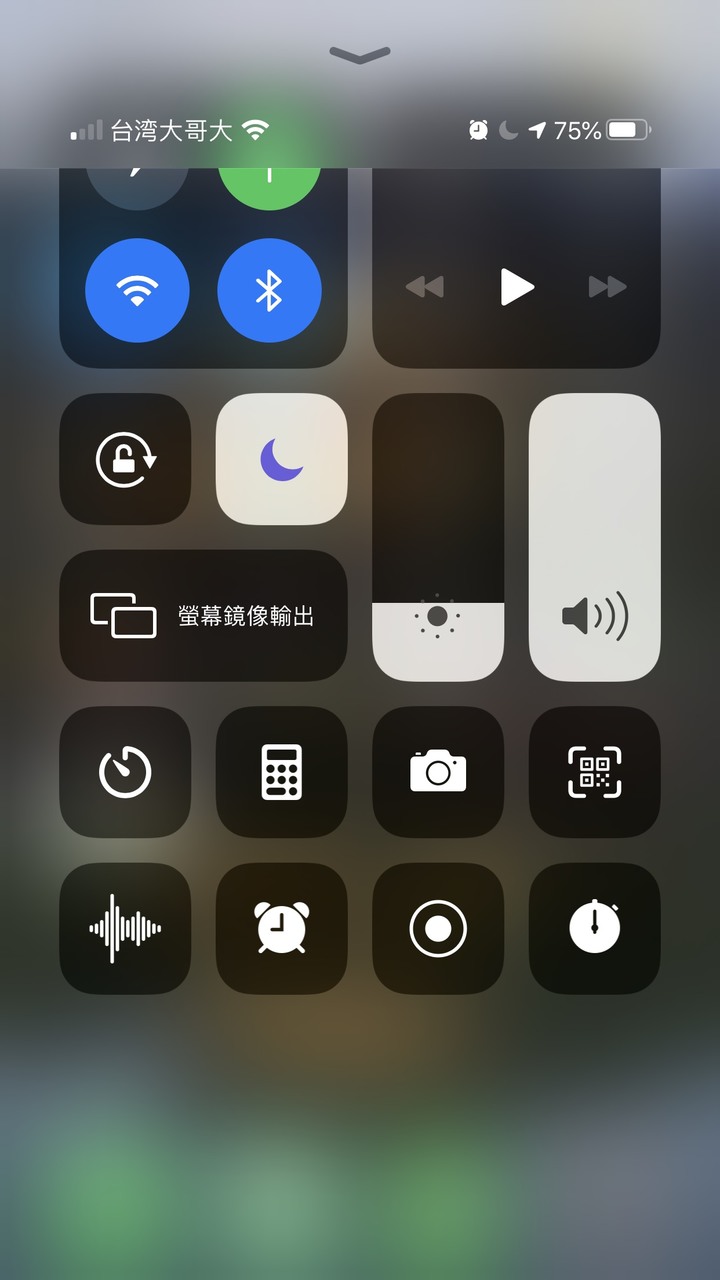Play the media
The image size is (720, 1280).
click(516, 287)
